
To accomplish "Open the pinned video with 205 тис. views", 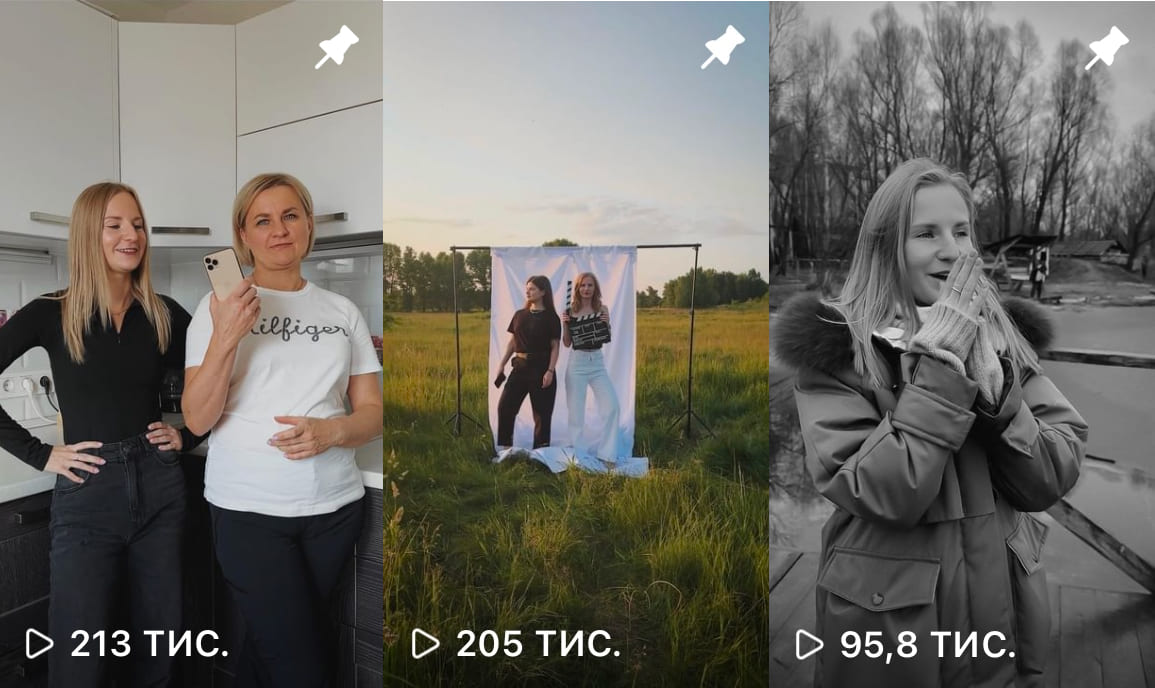I will tap(576, 344).
